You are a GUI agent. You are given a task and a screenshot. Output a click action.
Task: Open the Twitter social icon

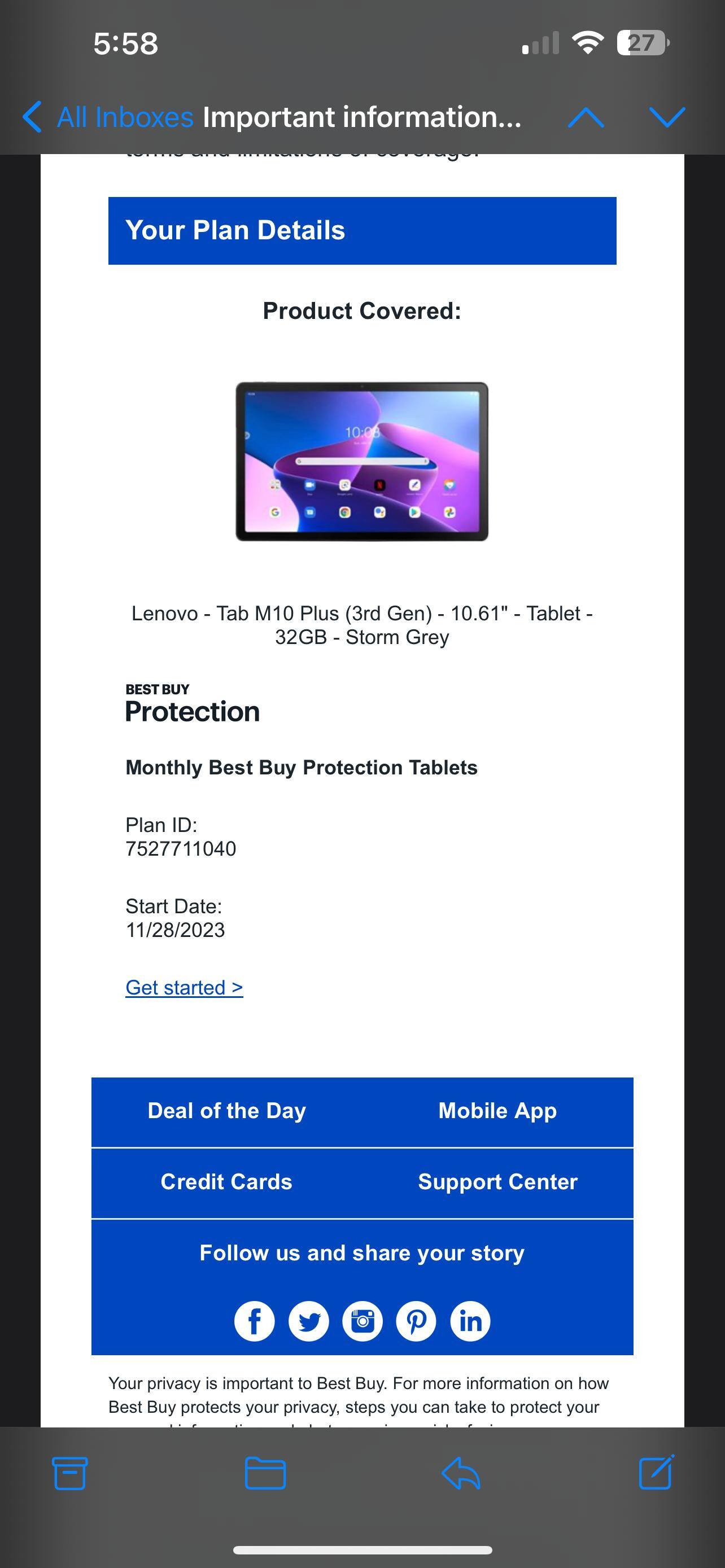click(x=309, y=1321)
